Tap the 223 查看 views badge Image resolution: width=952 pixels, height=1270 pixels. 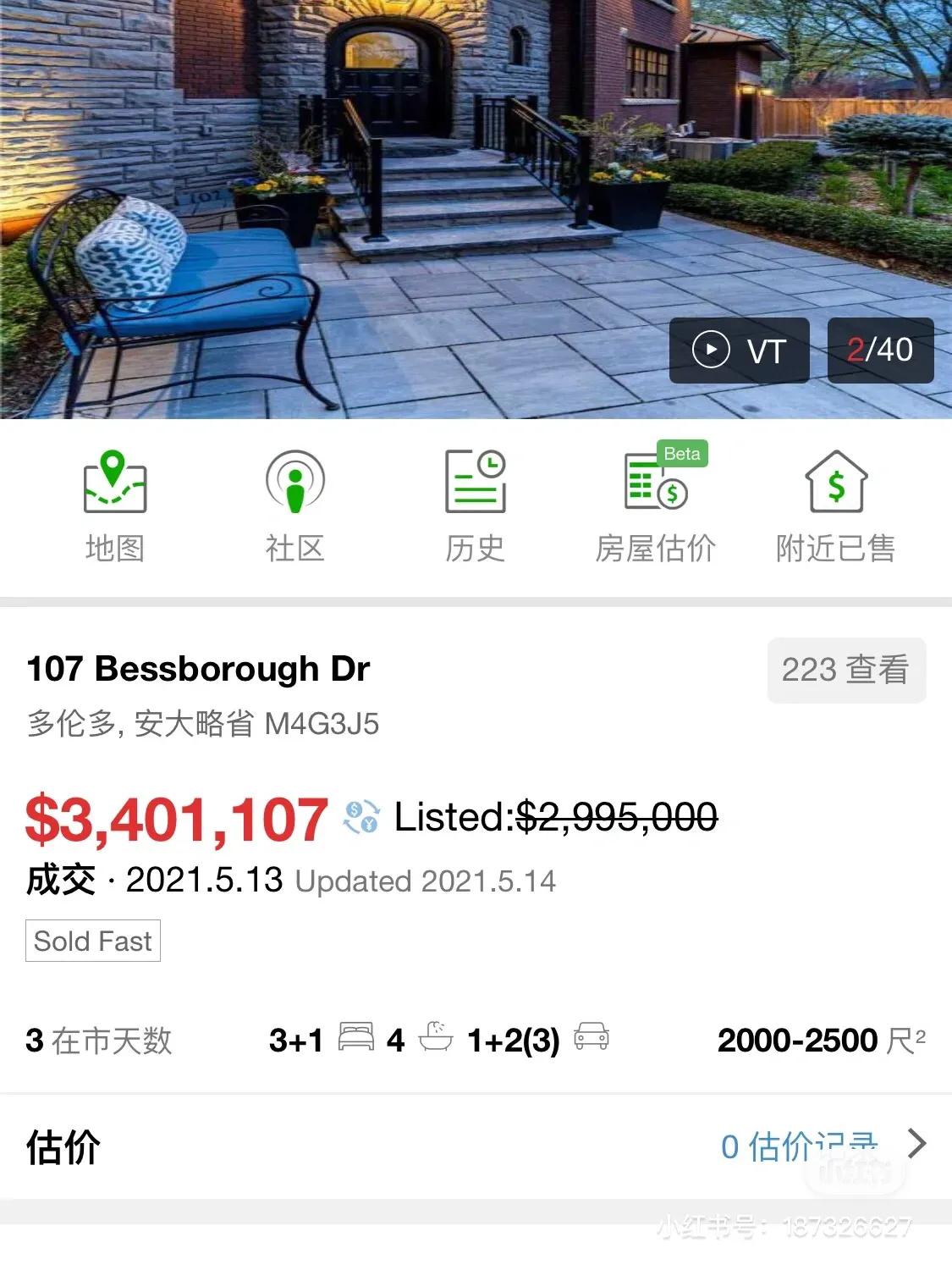tap(845, 671)
